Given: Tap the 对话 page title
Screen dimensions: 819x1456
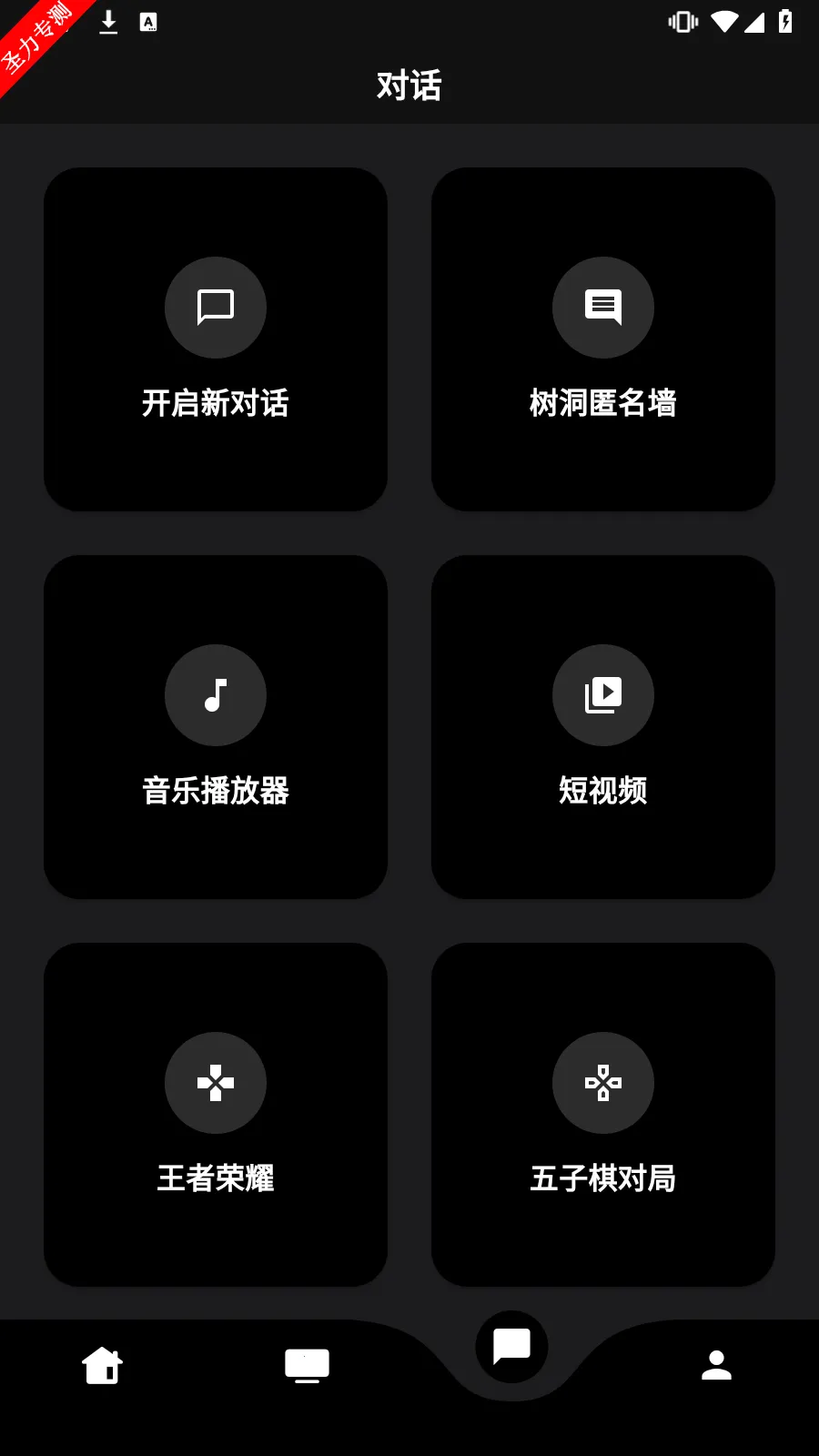Looking at the screenshot, I should pos(409,85).
